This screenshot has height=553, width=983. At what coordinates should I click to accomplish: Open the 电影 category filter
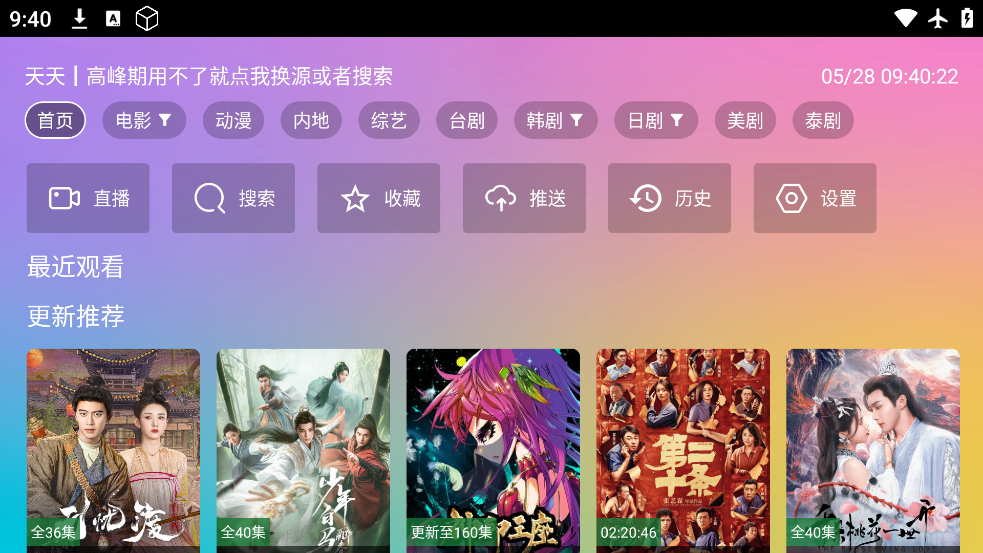tap(144, 121)
